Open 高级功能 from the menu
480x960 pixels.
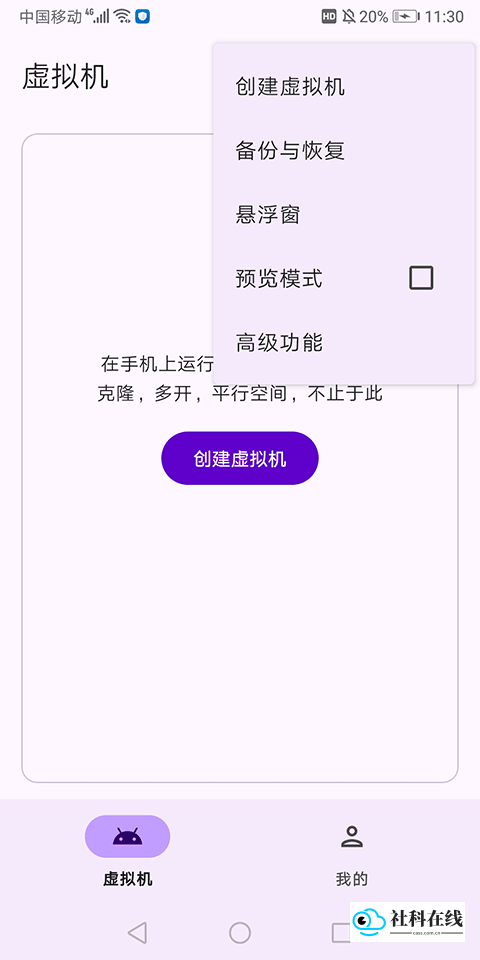coord(343,342)
